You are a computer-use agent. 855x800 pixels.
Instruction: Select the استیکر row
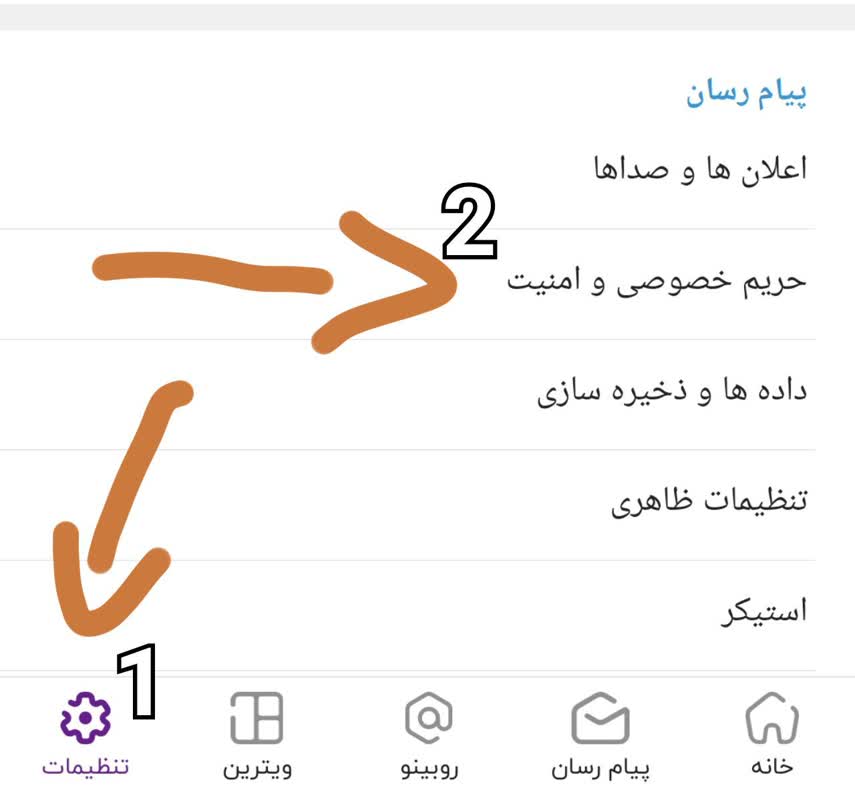point(763,611)
